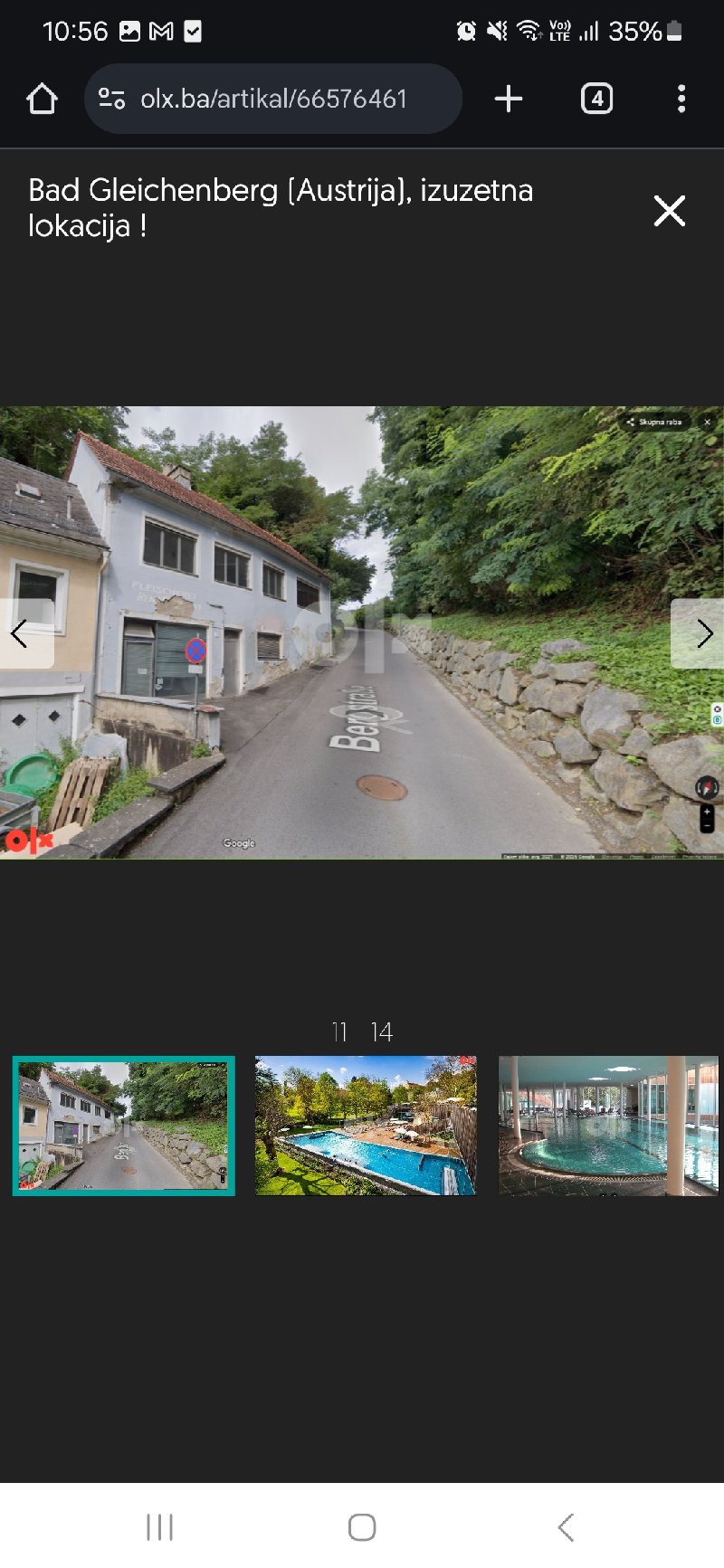724x1568 pixels.
Task: Open the outdoor pool thumbnail
Action: tap(366, 1126)
